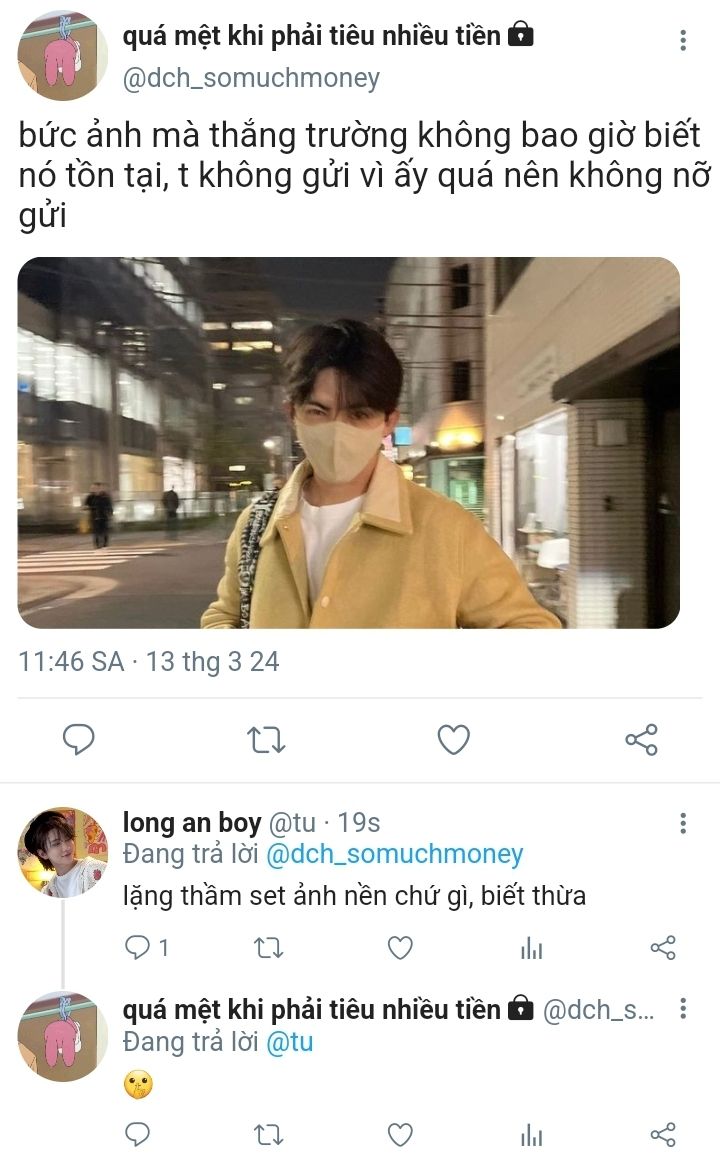The height and width of the screenshot is (1159, 720).
Task: Share the main tweet
Action: (641, 740)
